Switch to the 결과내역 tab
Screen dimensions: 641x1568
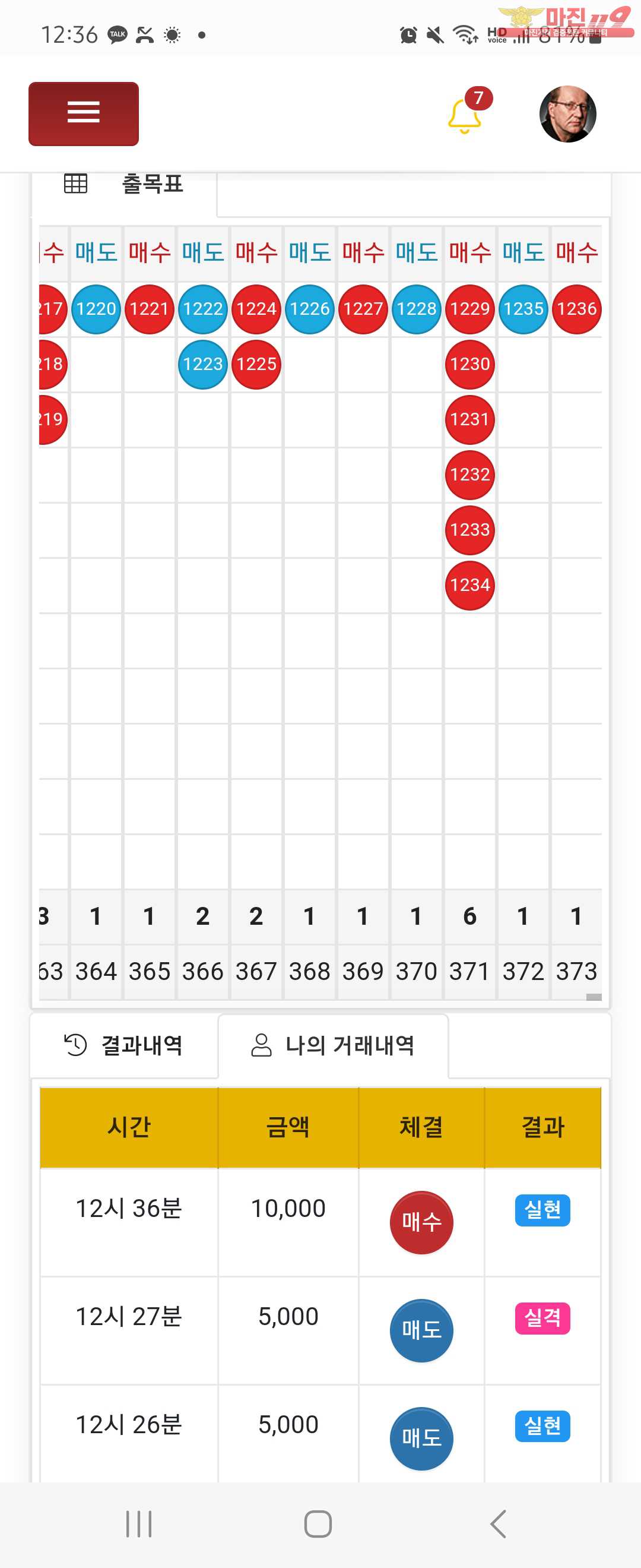125,1046
